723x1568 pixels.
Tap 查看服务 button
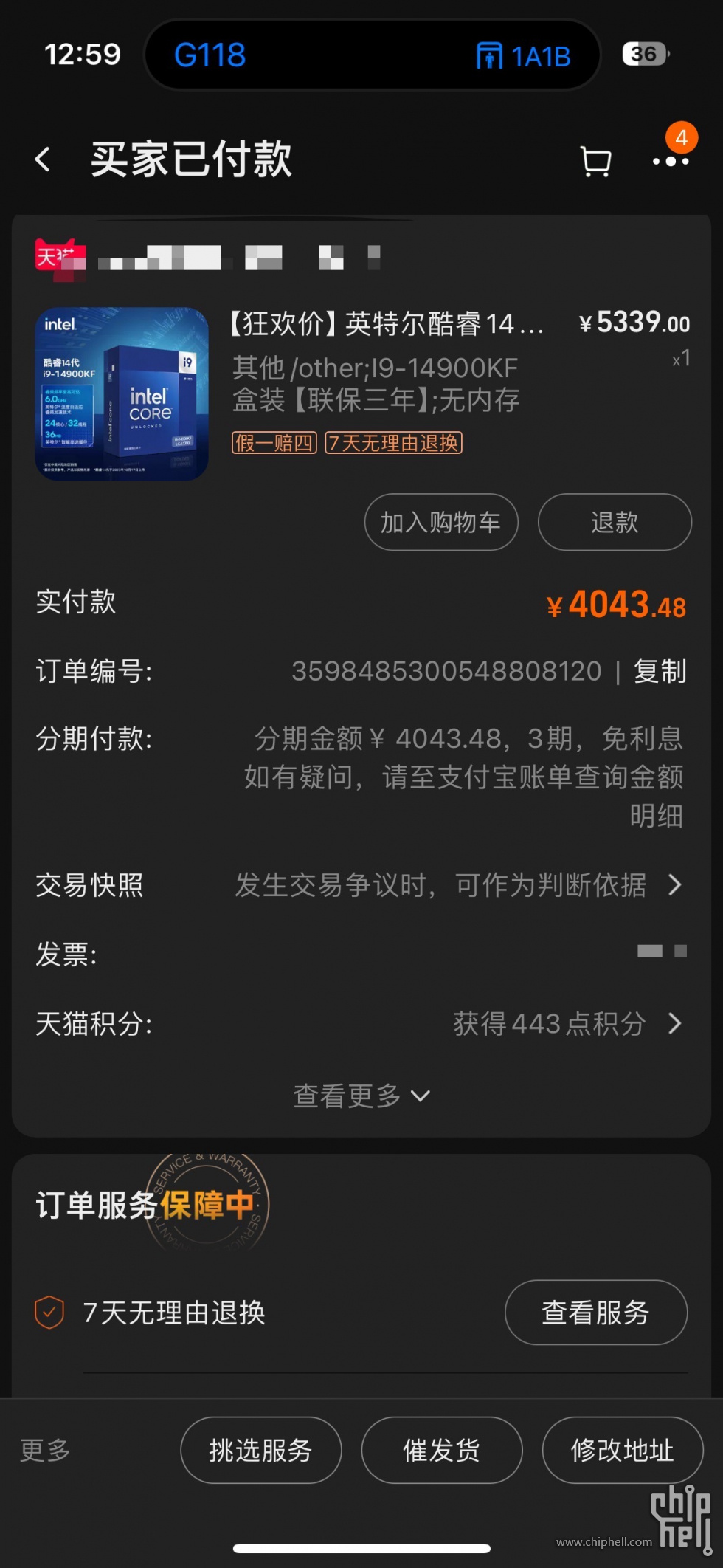click(595, 1312)
